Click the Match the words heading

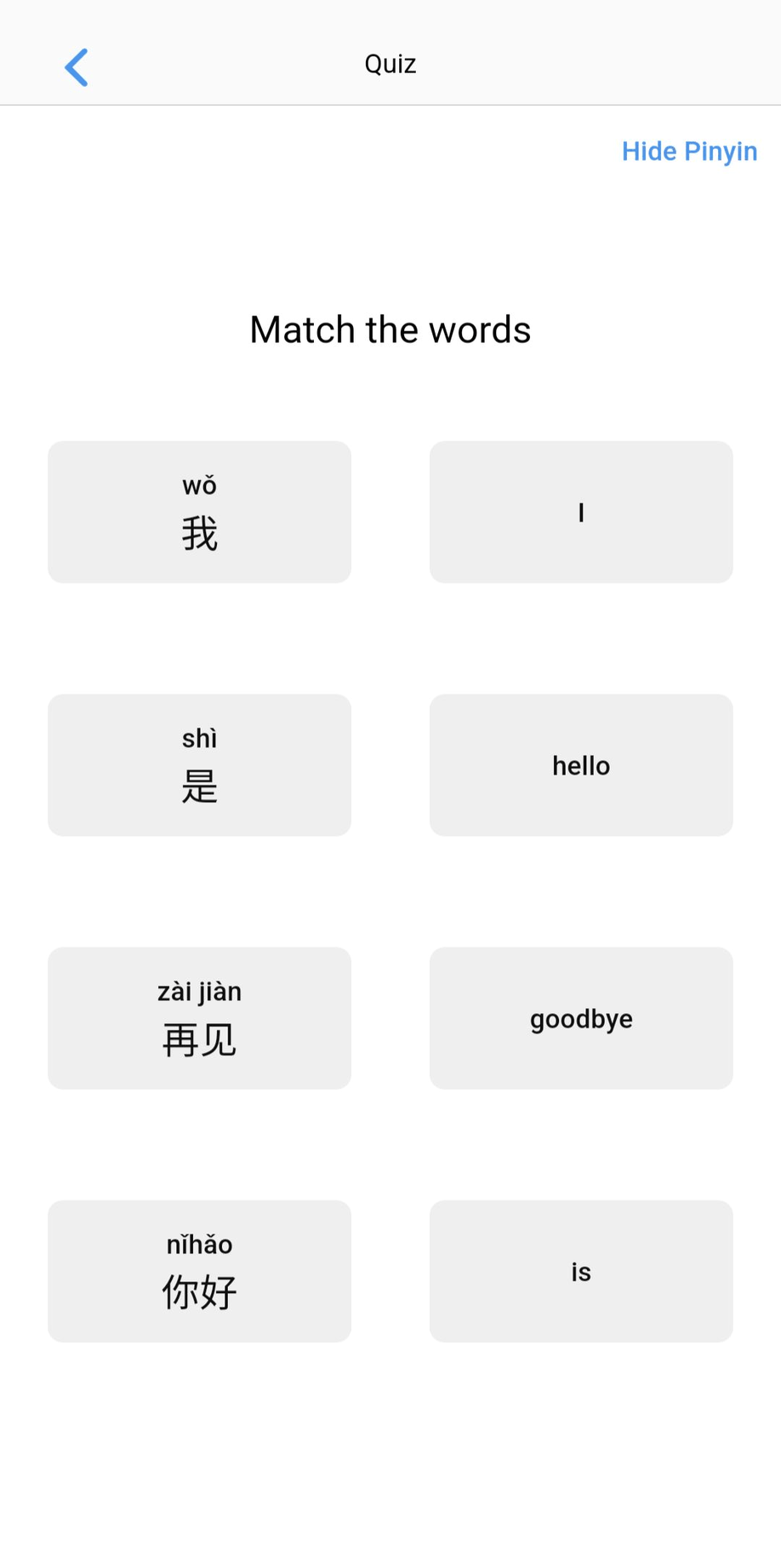[390, 329]
